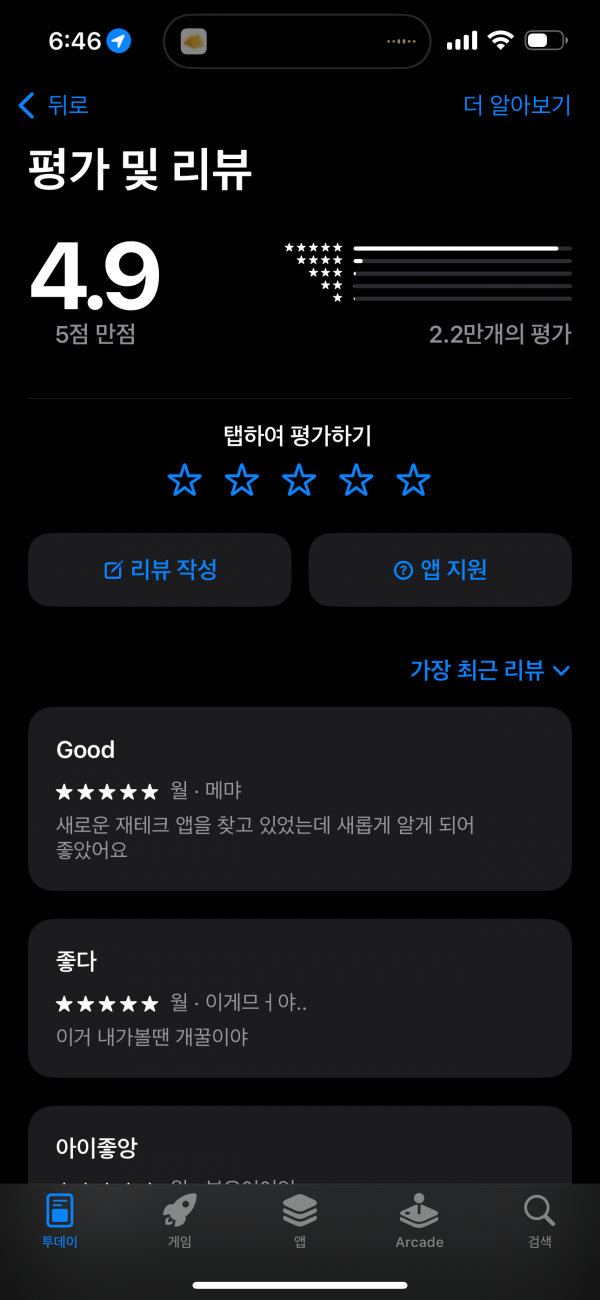The height and width of the screenshot is (1300, 600).
Task: Switch to the Arcade tab
Action: coord(419,1222)
